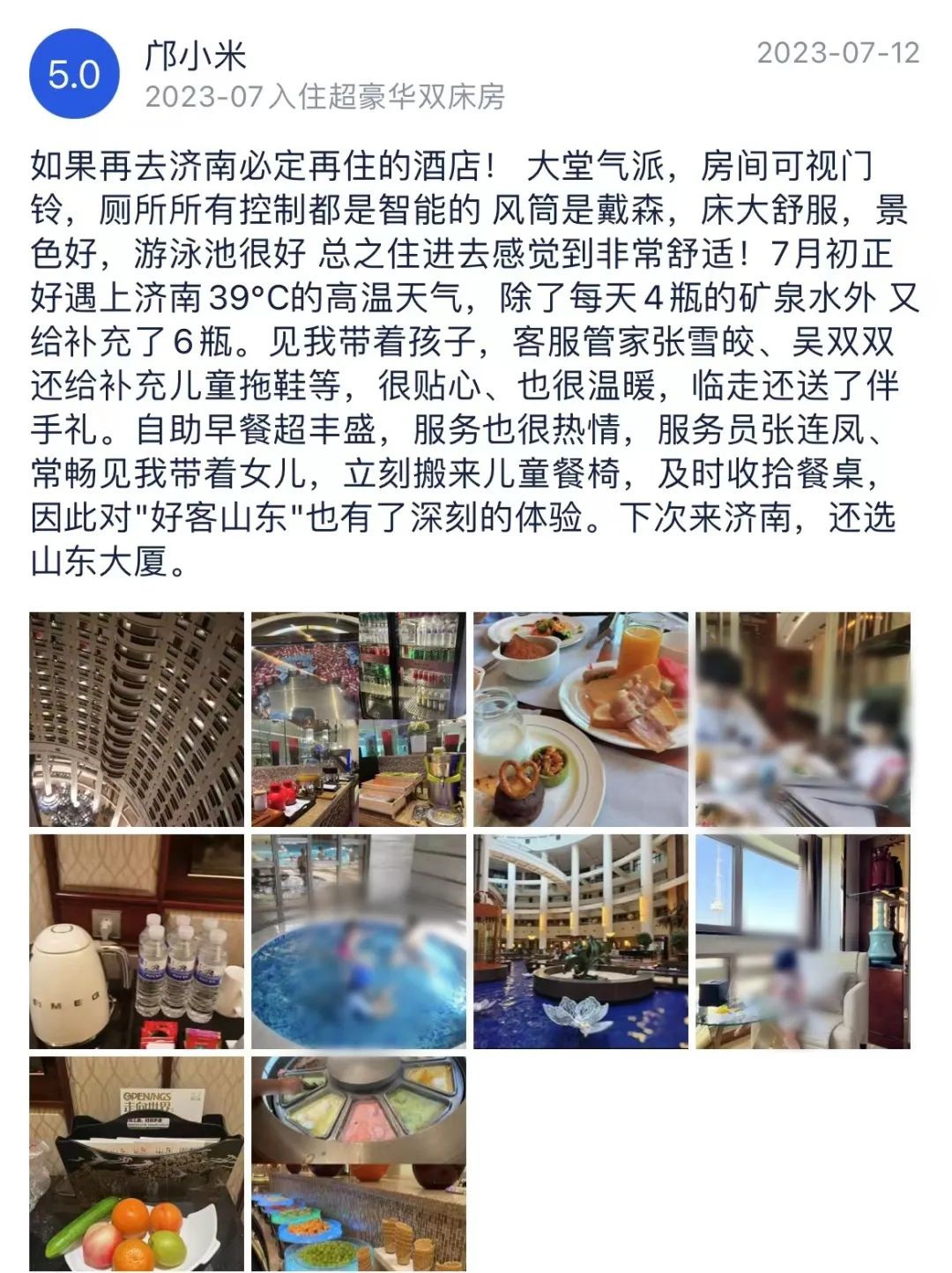The height and width of the screenshot is (1273, 952).
Task: Open the blurred children at dining table photo
Action: point(803,719)
